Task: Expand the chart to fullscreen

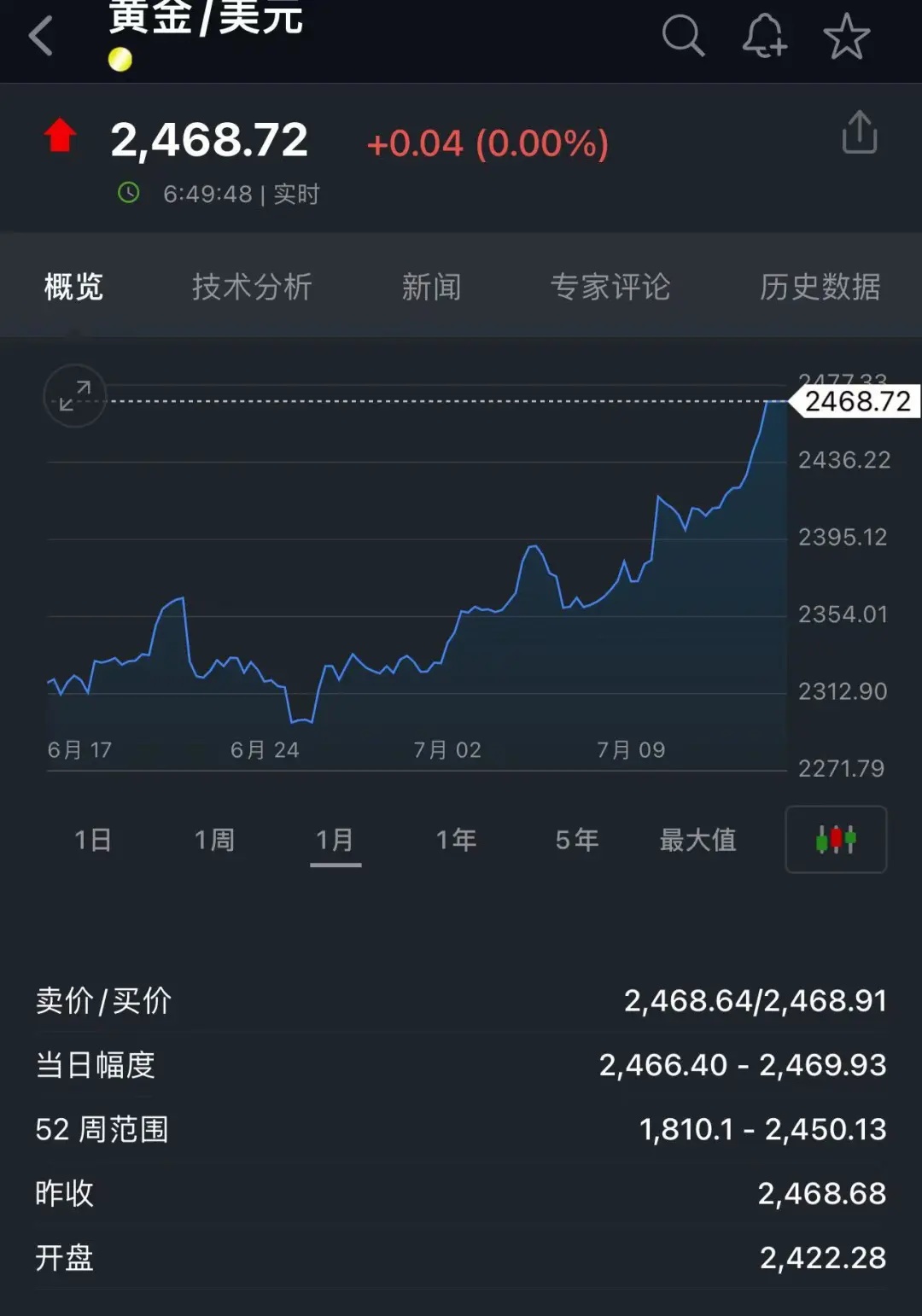Action: coord(75,396)
